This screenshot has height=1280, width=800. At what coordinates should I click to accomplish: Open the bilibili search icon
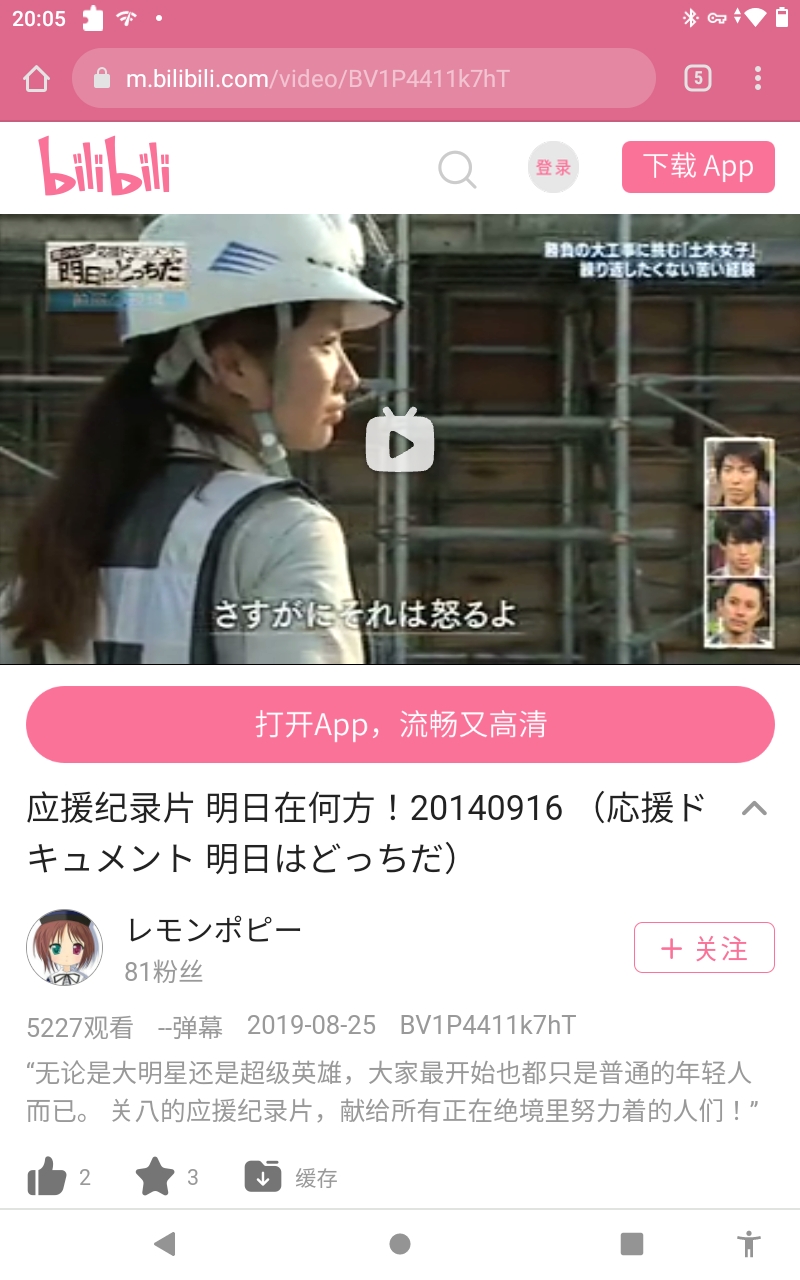pos(457,168)
